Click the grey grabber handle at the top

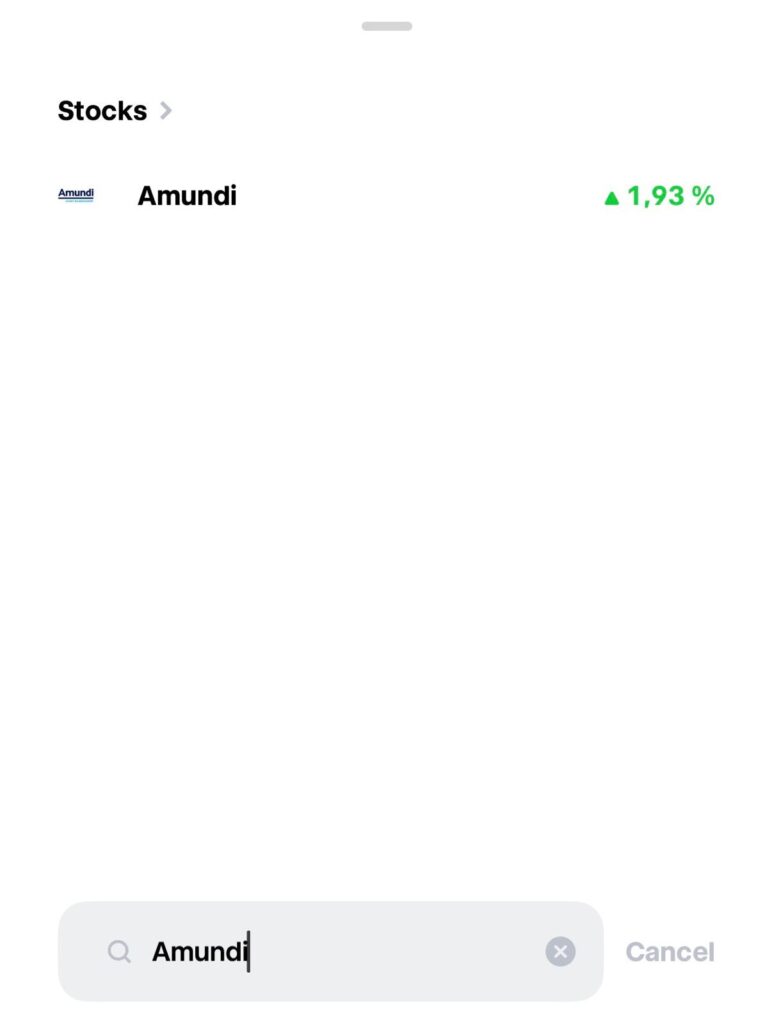386,27
